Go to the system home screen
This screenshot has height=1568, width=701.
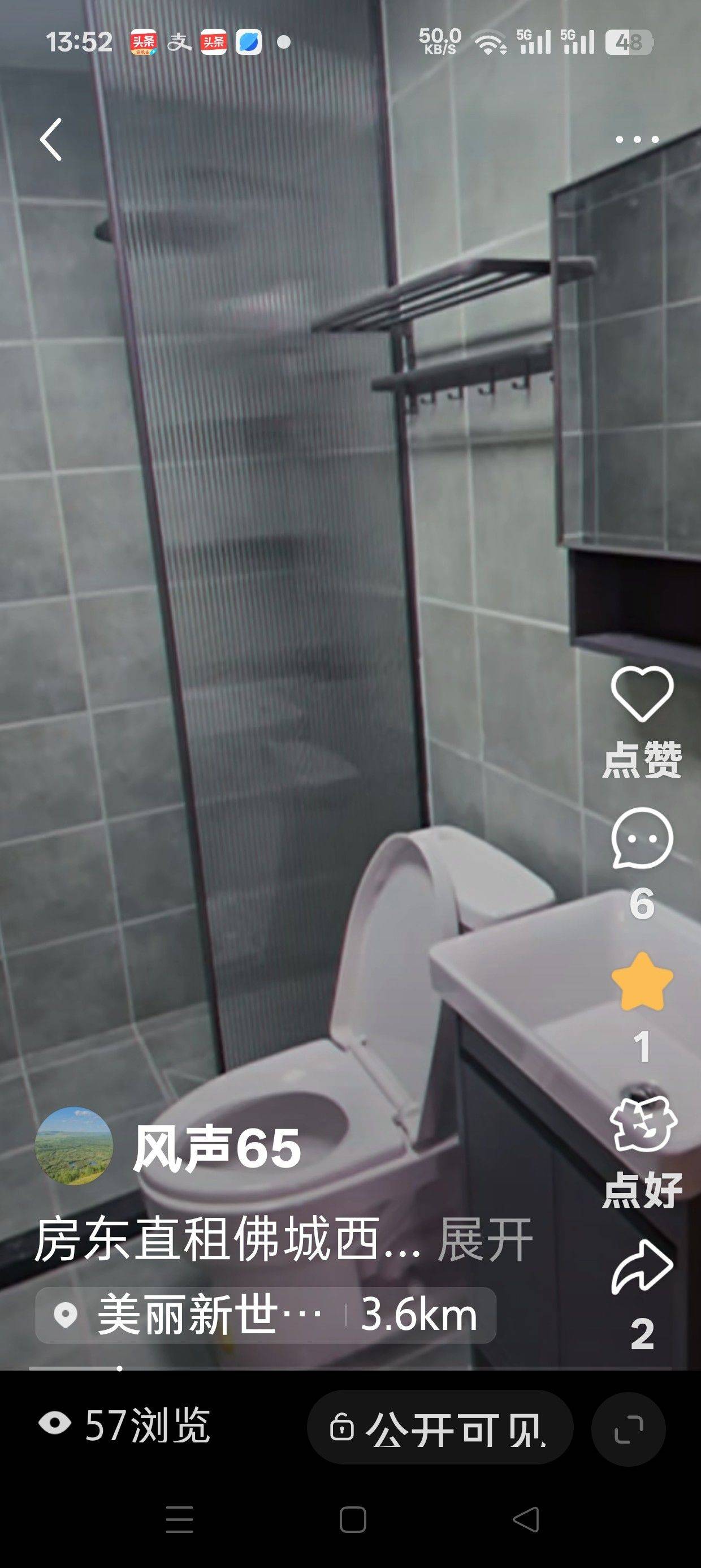352,1519
